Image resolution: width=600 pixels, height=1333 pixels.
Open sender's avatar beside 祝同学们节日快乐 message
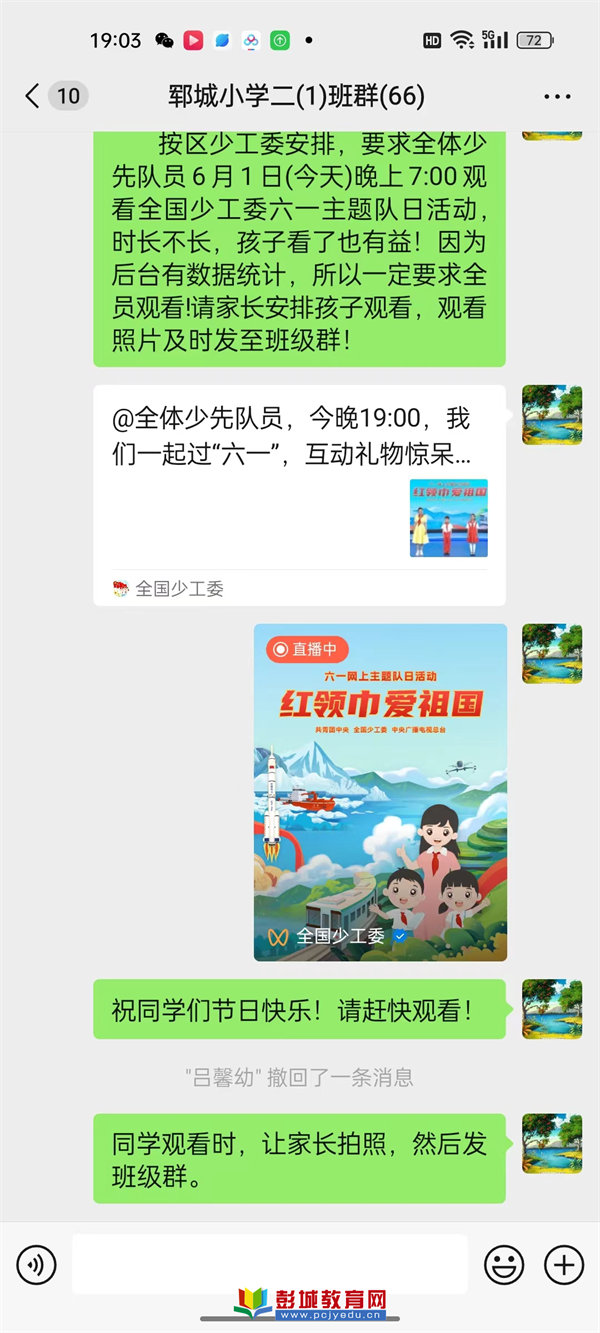(x=552, y=1009)
